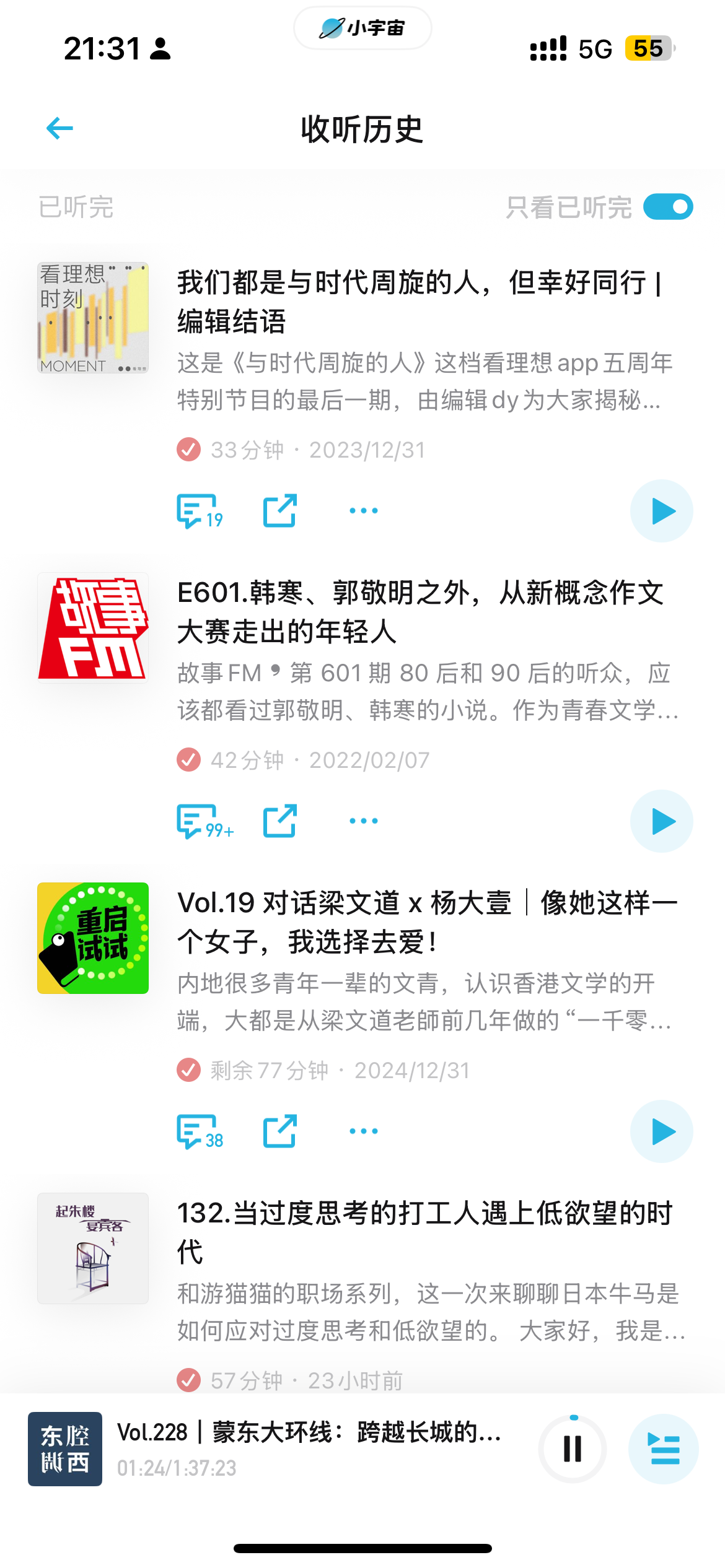Play the 编辑结语 episode
The height and width of the screenshot is (1568, 725).
661,512
